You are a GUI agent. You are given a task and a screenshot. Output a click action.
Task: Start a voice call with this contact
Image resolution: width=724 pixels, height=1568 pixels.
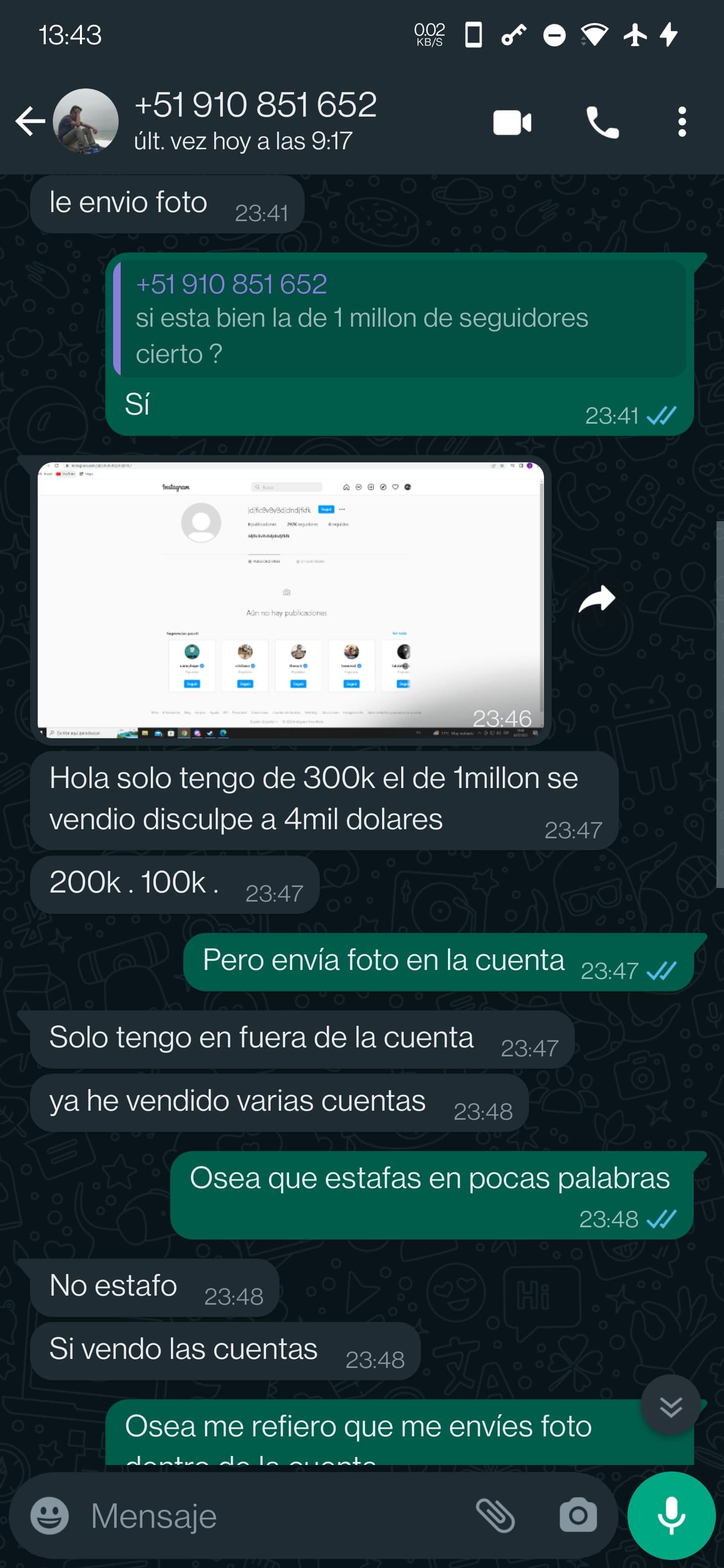[602, 122]
